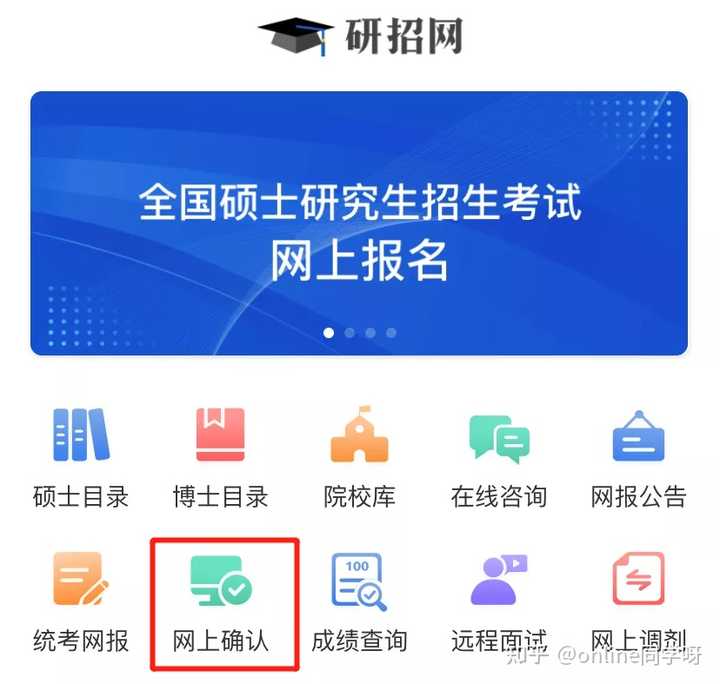Open the 网上报名 banner

(359, 224)
